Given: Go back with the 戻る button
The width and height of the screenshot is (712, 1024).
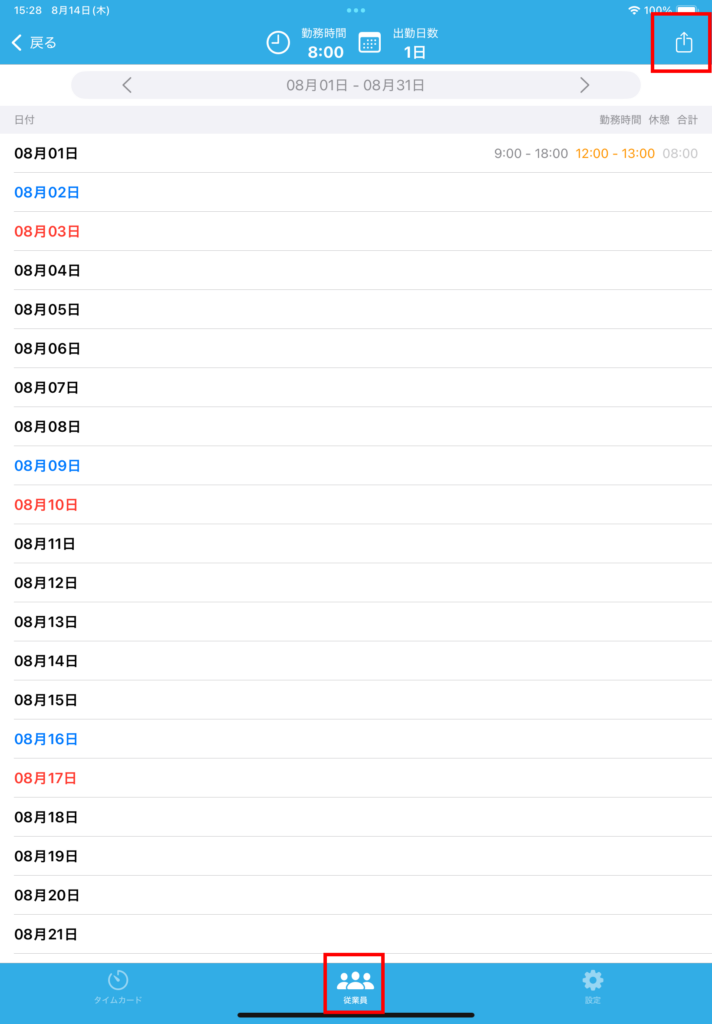Looking at the screenshot, I should coord(35,43).
